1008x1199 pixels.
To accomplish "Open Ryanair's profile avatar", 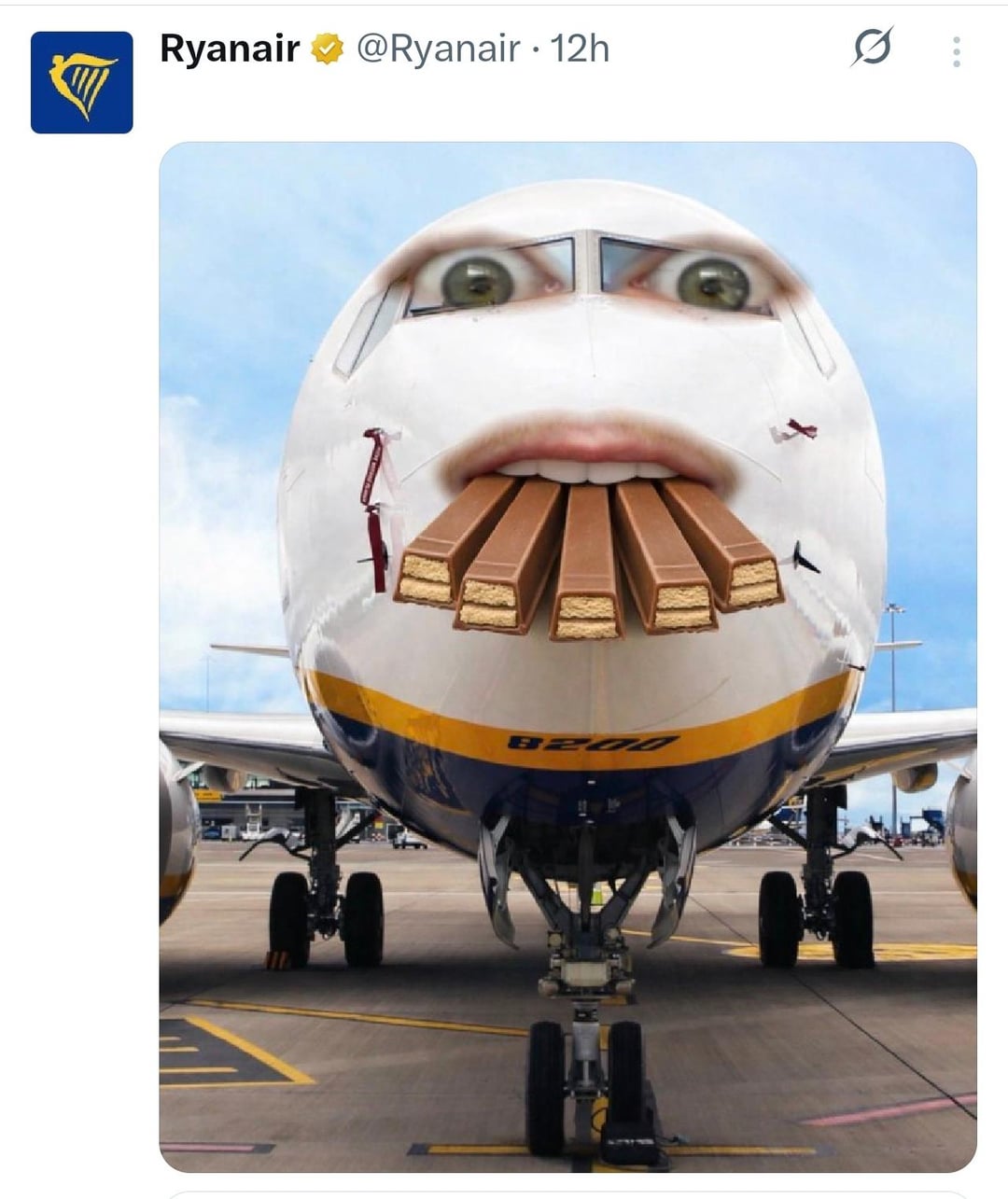I will (82, 82).
